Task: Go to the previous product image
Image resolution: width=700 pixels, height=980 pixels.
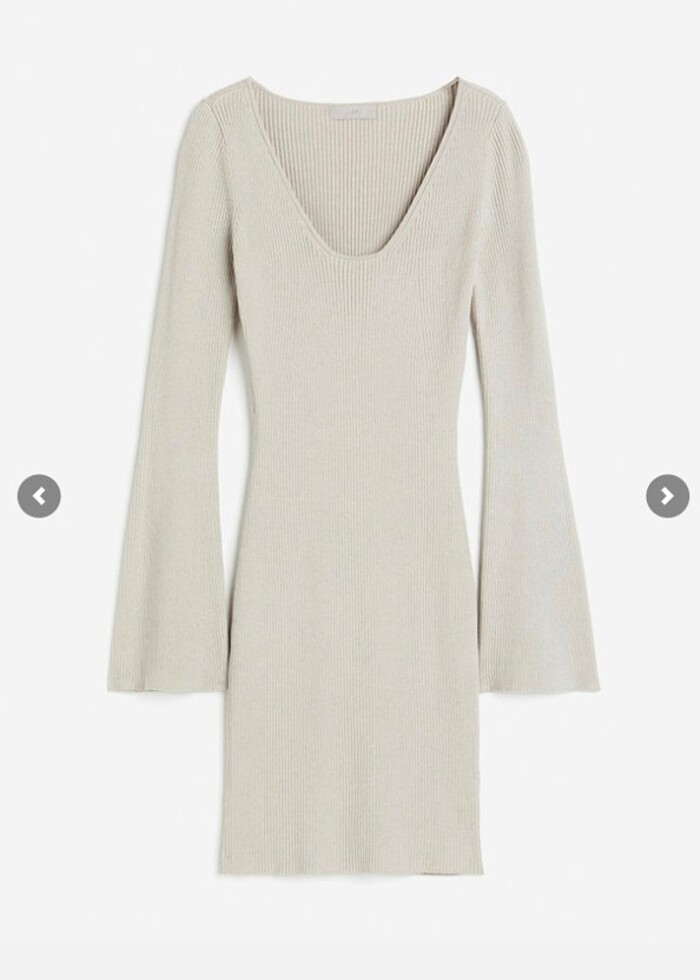Action: 39,496
